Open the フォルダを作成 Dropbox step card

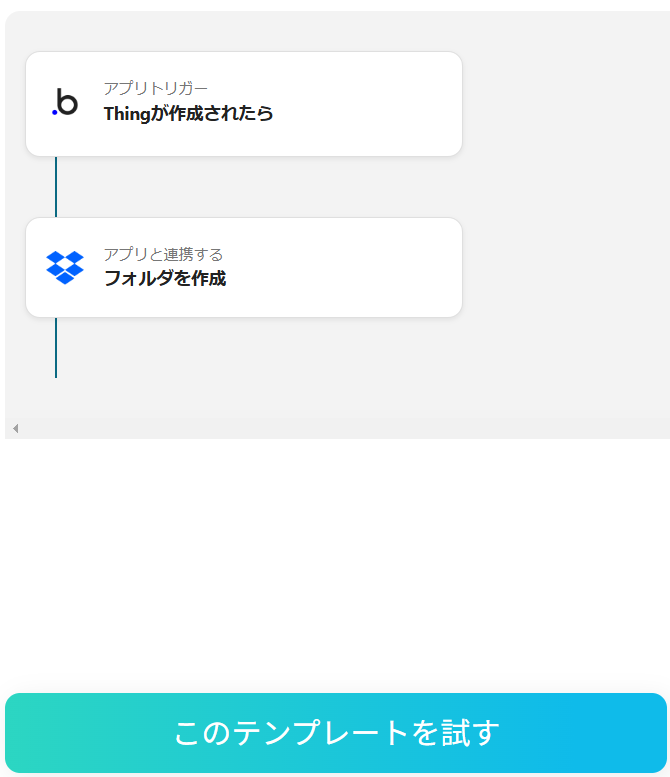point(243,267)
